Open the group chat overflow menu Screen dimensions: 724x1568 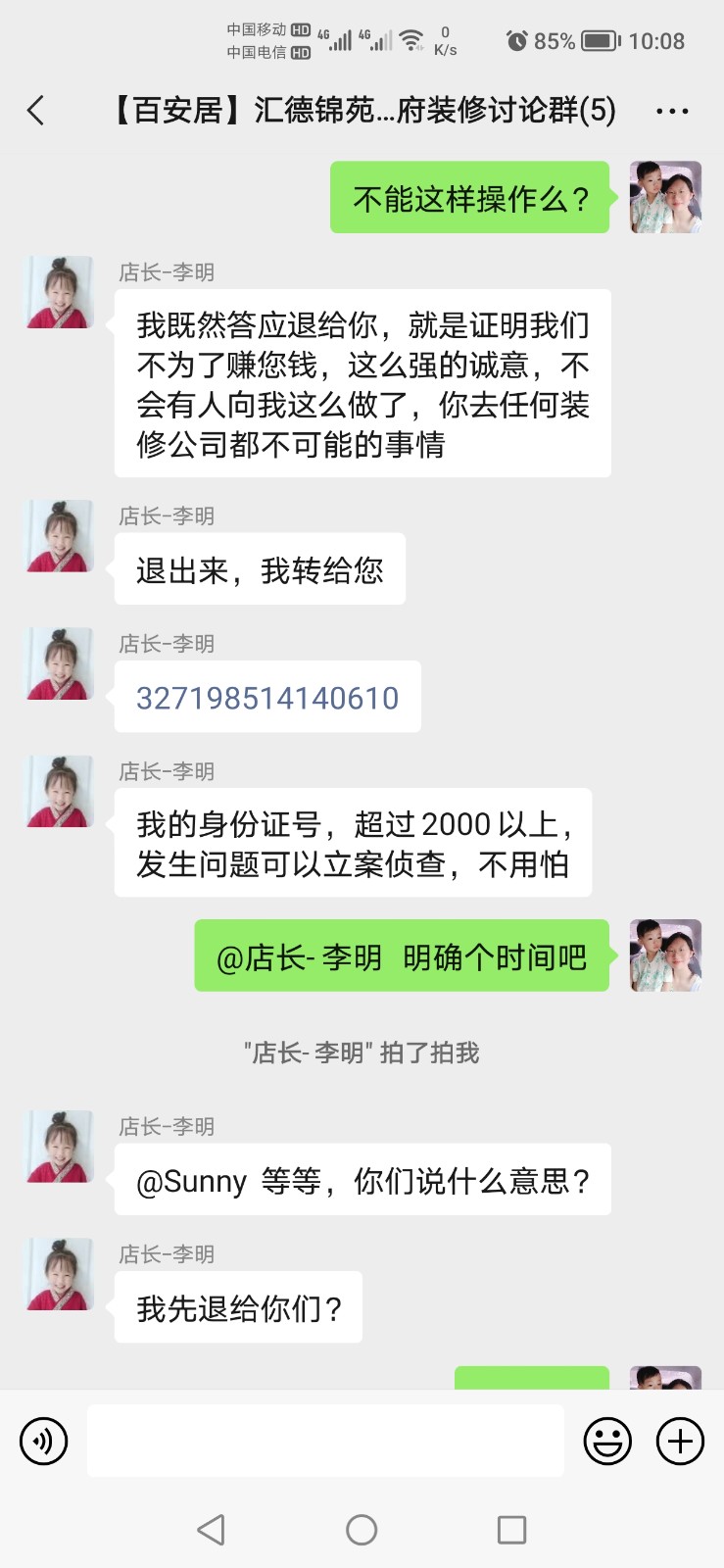pos(672,112)
